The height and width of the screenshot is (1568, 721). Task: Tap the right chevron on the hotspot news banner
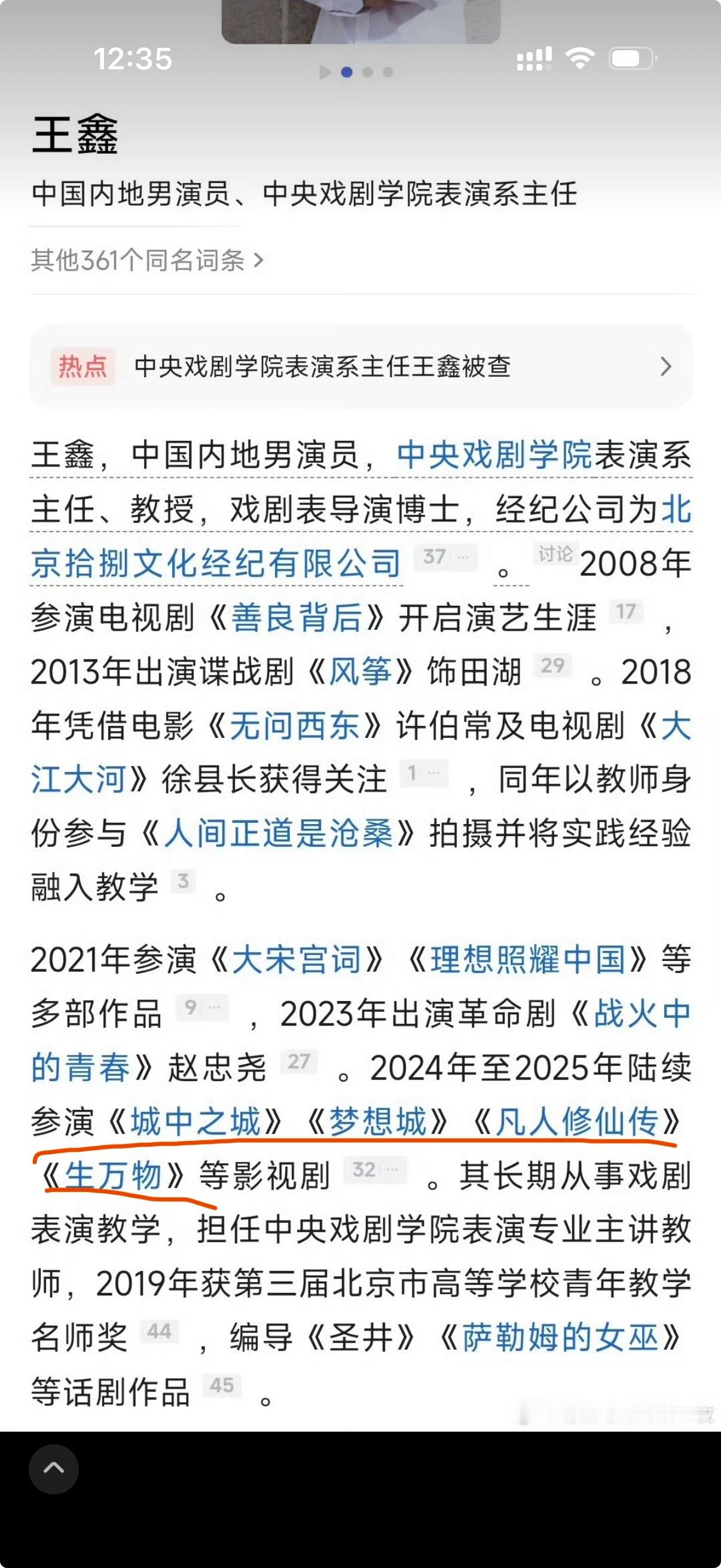coord(664,368)
